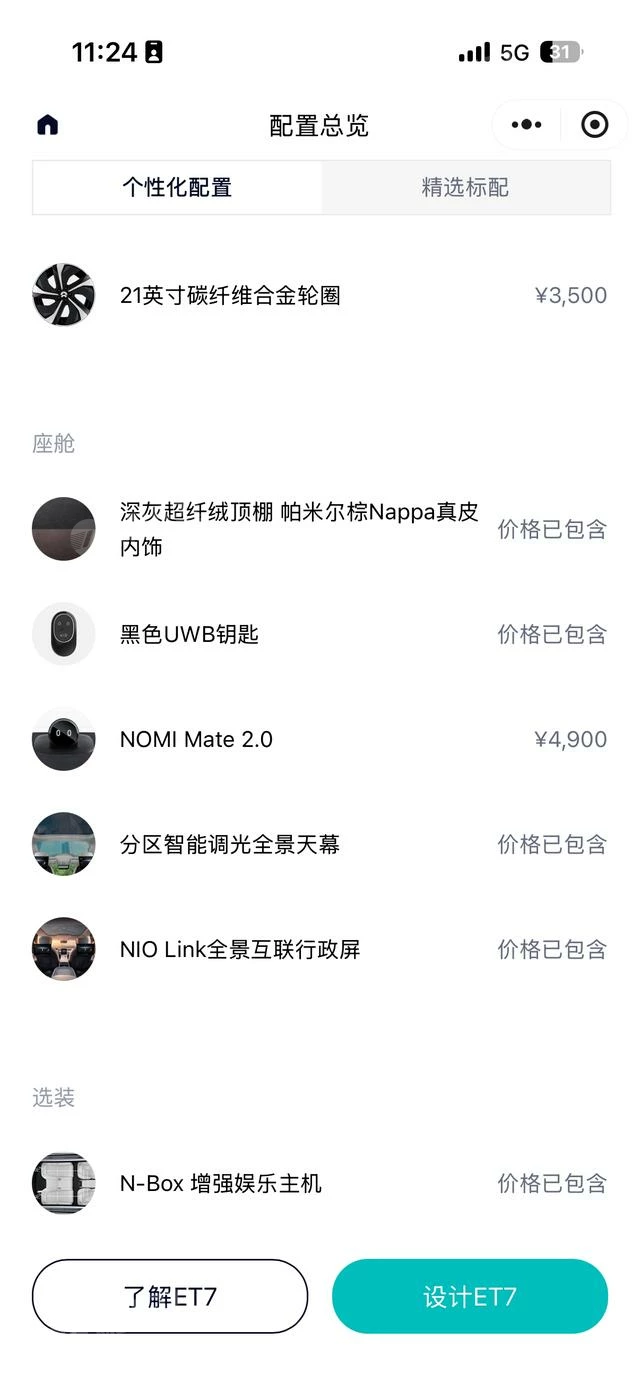Viewport: 640px width, 1391px height.
Task: Go to the home page icon
Action: point(48,125)
